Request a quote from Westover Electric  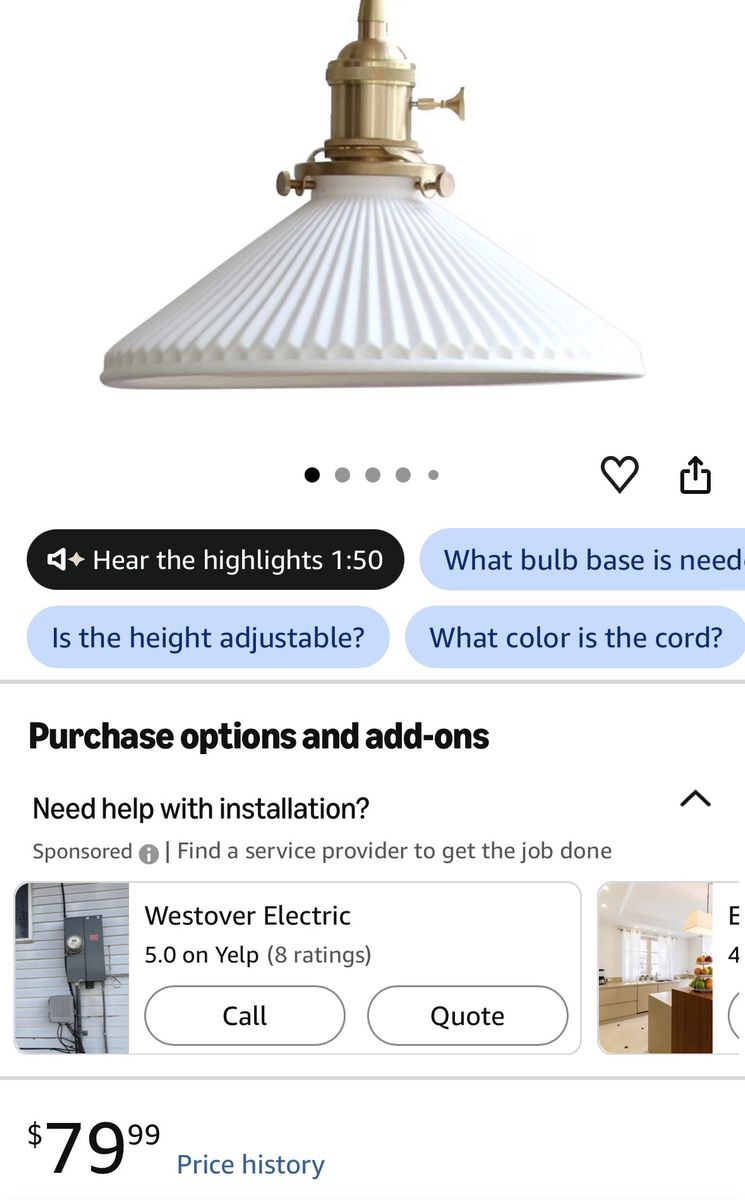click(467, 1016)
